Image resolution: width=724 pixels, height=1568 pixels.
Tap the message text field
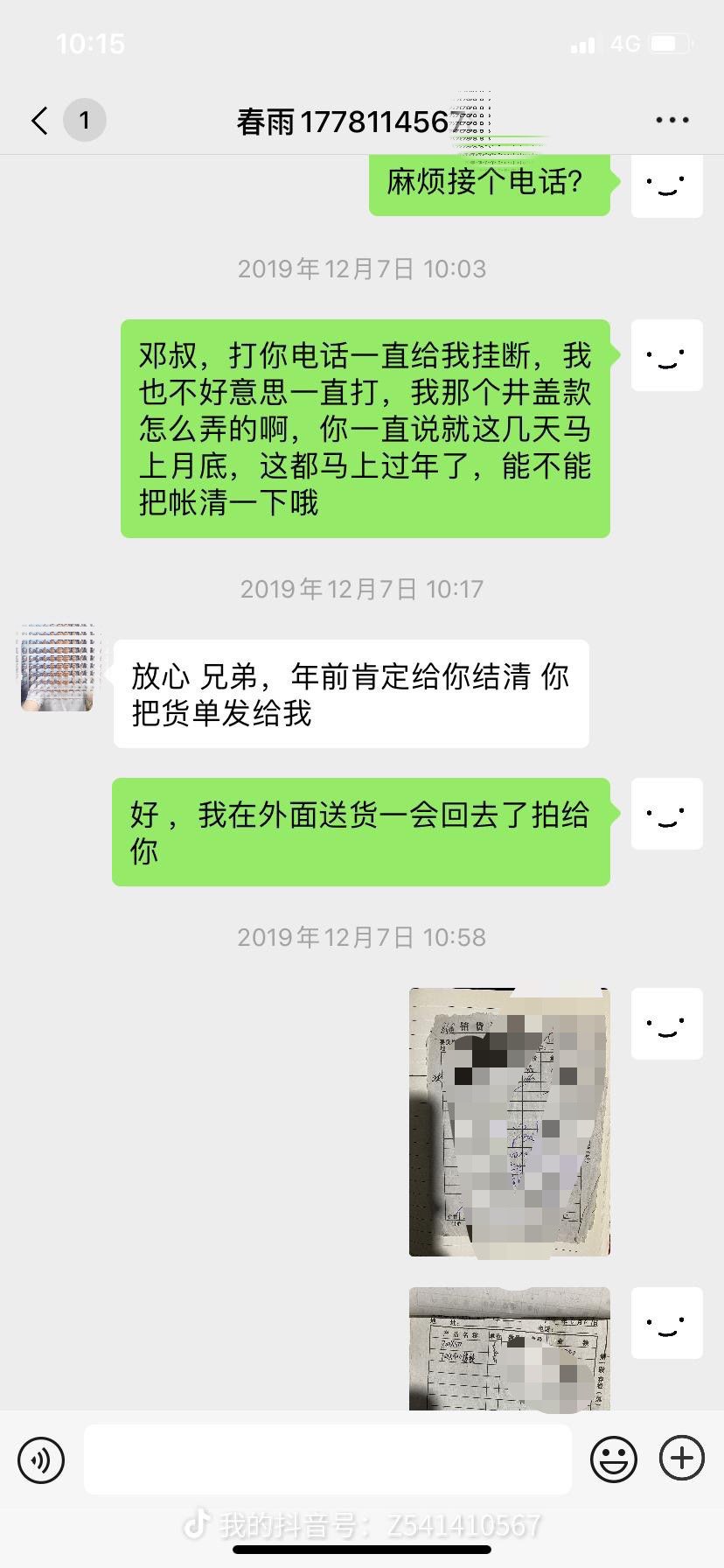pyautogui.click(x=327, y=1459)
